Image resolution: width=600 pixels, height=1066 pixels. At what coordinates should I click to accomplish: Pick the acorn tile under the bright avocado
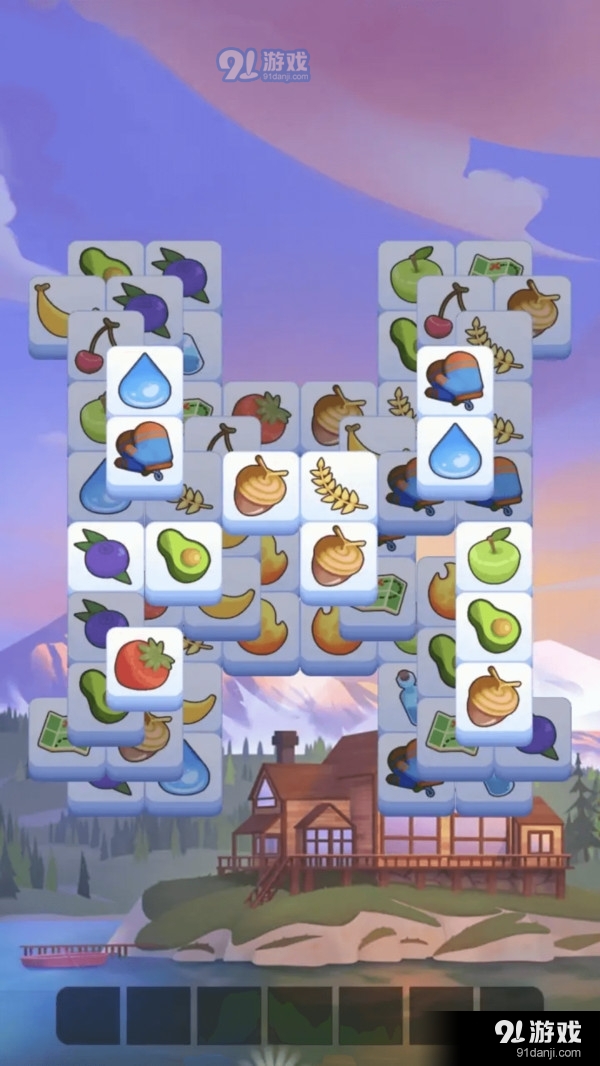[x=493, y=697]
